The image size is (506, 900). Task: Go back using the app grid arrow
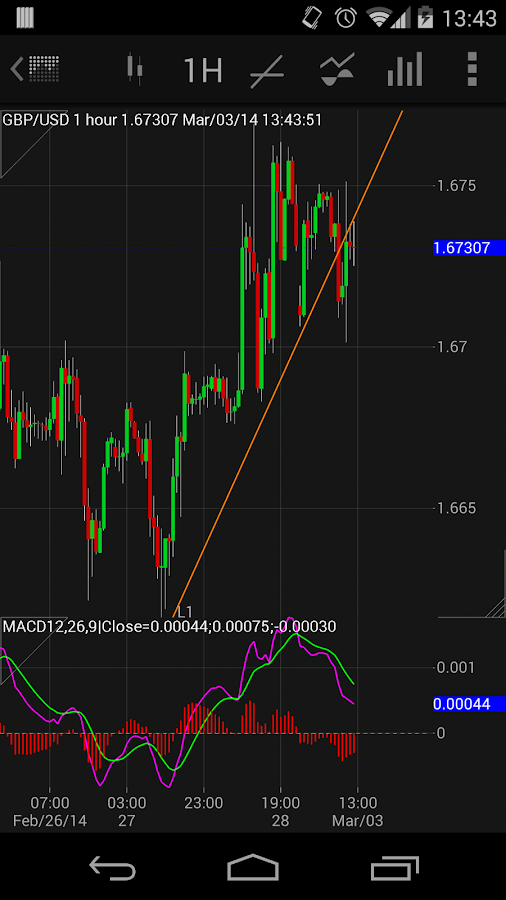(35, 69)
